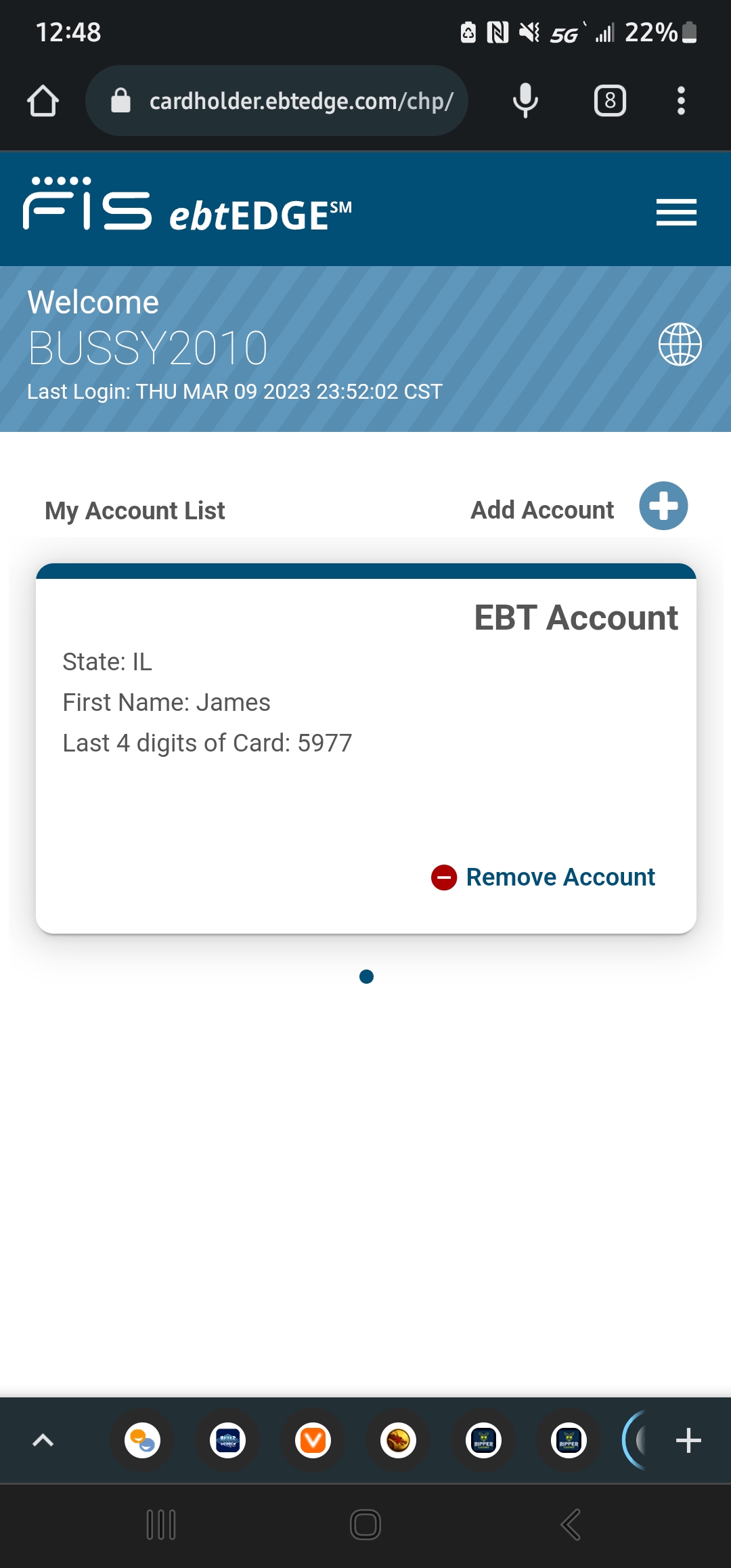Image resolution: width=731 pixels, height=1568 pixels.
Task: Switch to the tab with chat bubbles icon
Action: [x=142, y=1440]
